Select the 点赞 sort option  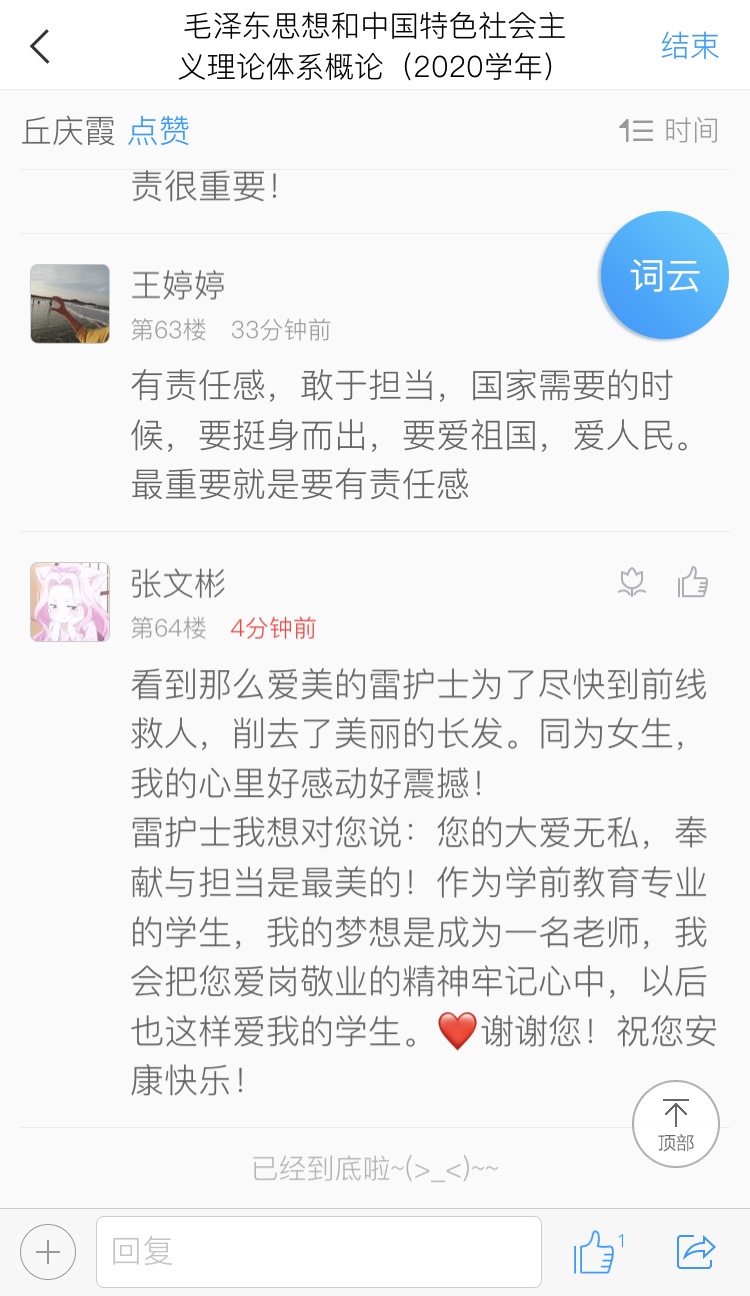point(158,131)
